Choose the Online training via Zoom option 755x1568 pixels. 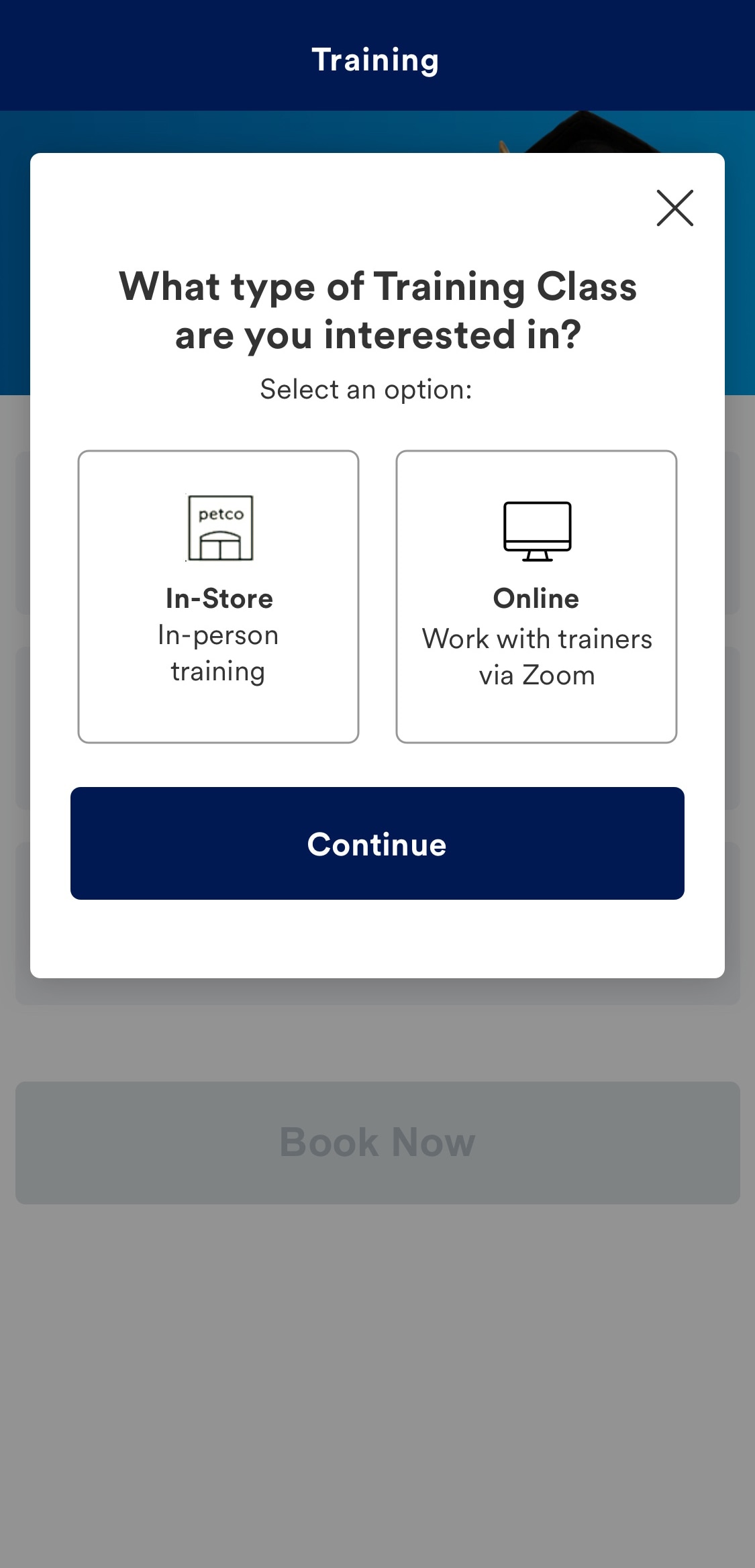coord(536,596)
